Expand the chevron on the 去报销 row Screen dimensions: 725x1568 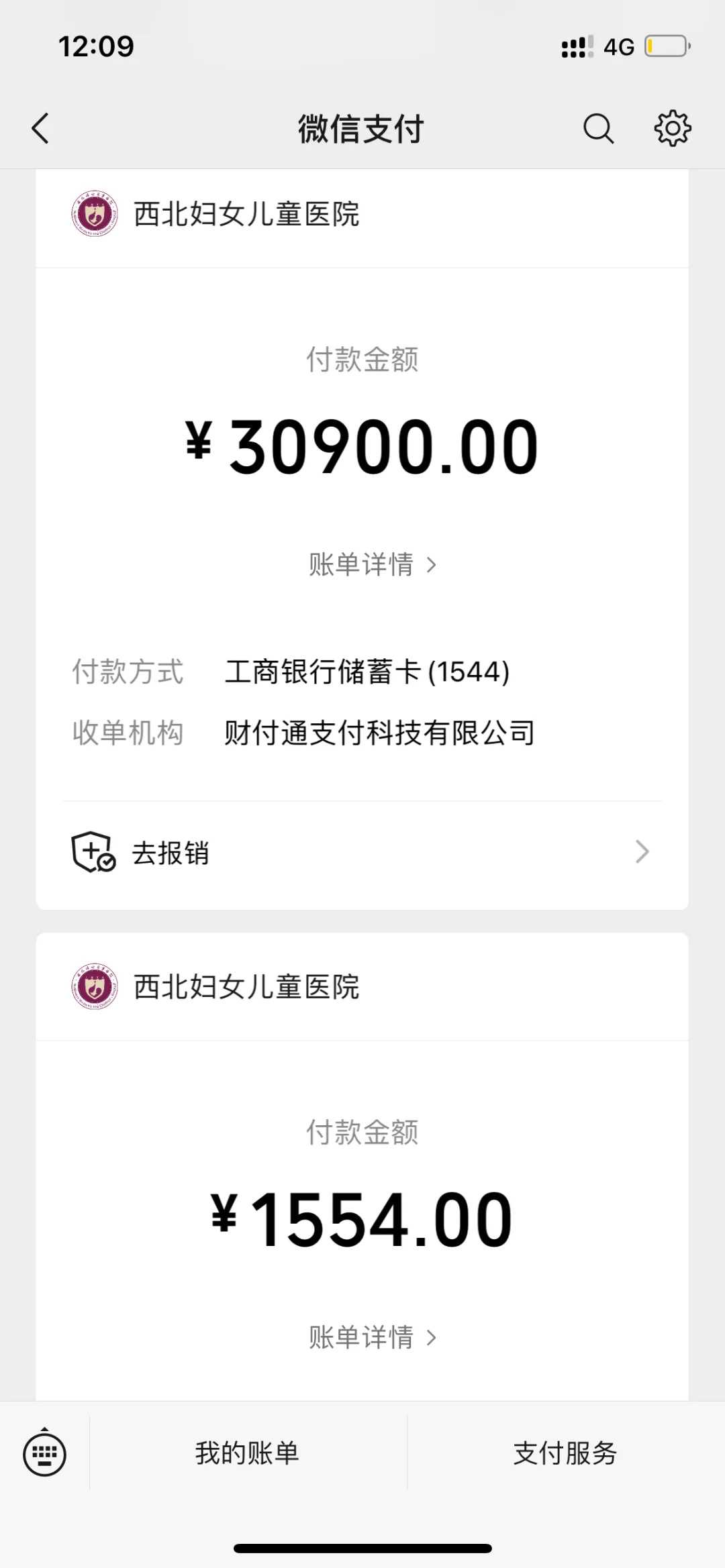pos(642,852)
